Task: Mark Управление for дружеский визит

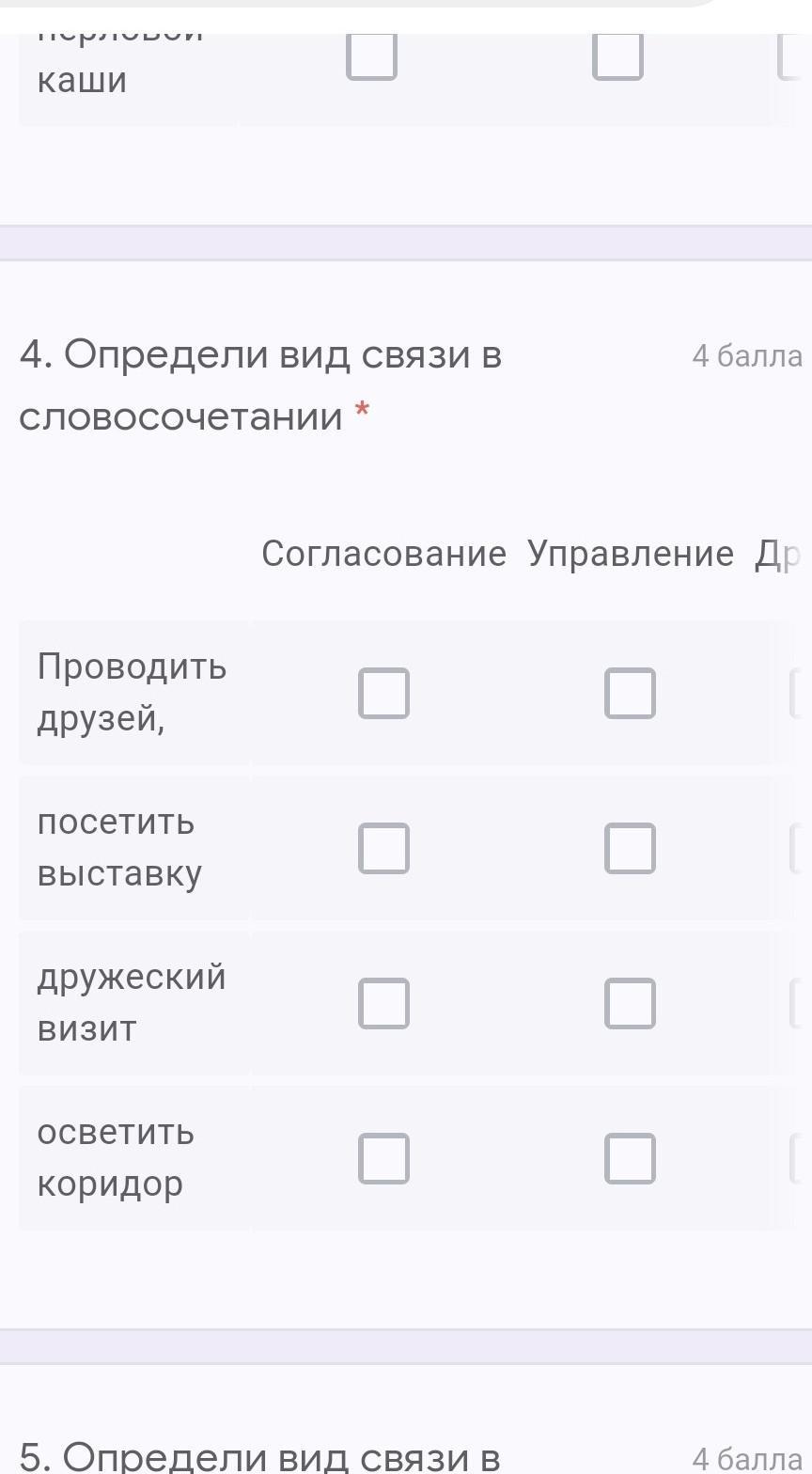Action: point(630,1003)
